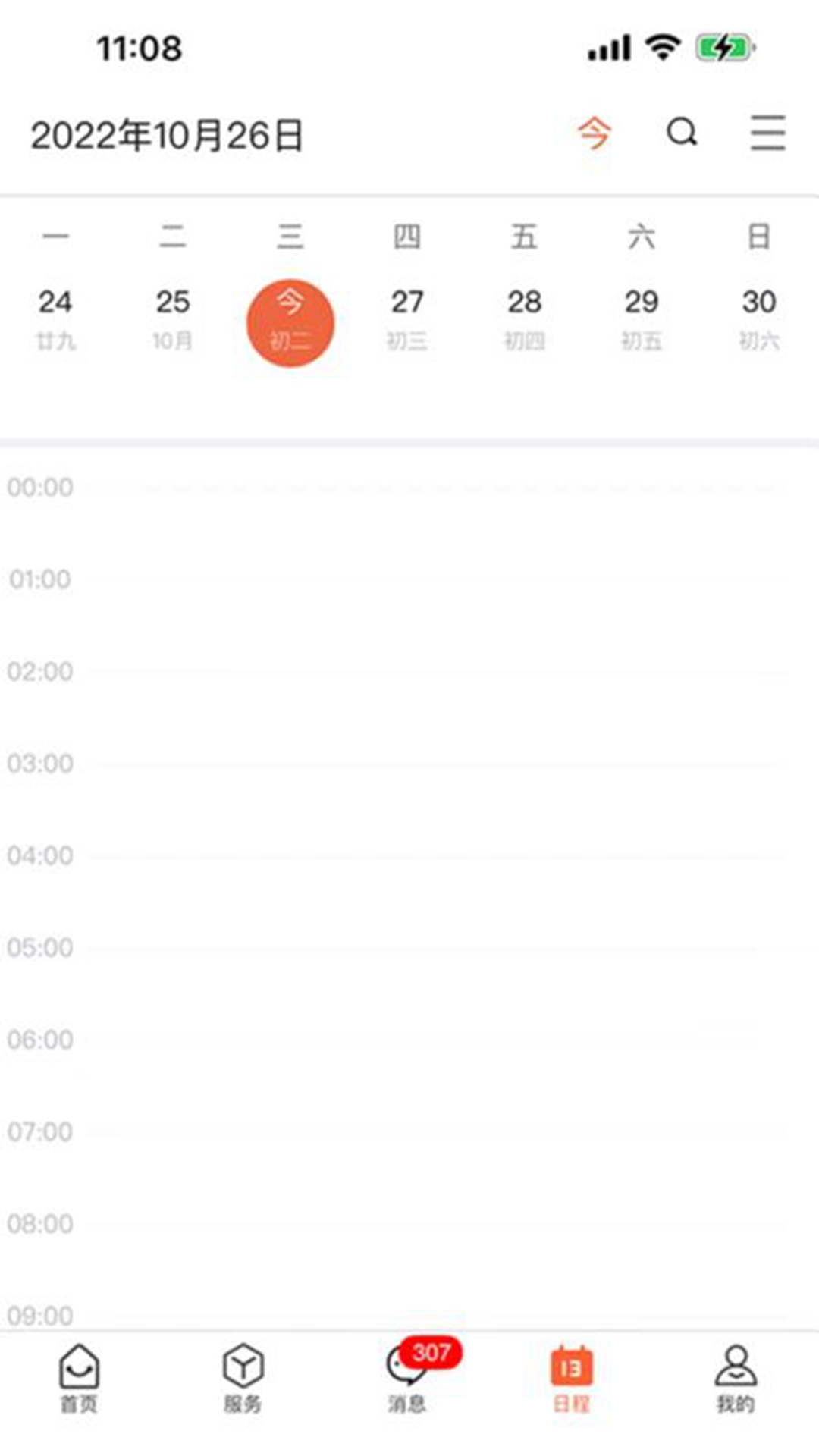The width and height of the screenshot is (819, 1456).
Task: Select Sunday the 30th
Action: (759, 320)
